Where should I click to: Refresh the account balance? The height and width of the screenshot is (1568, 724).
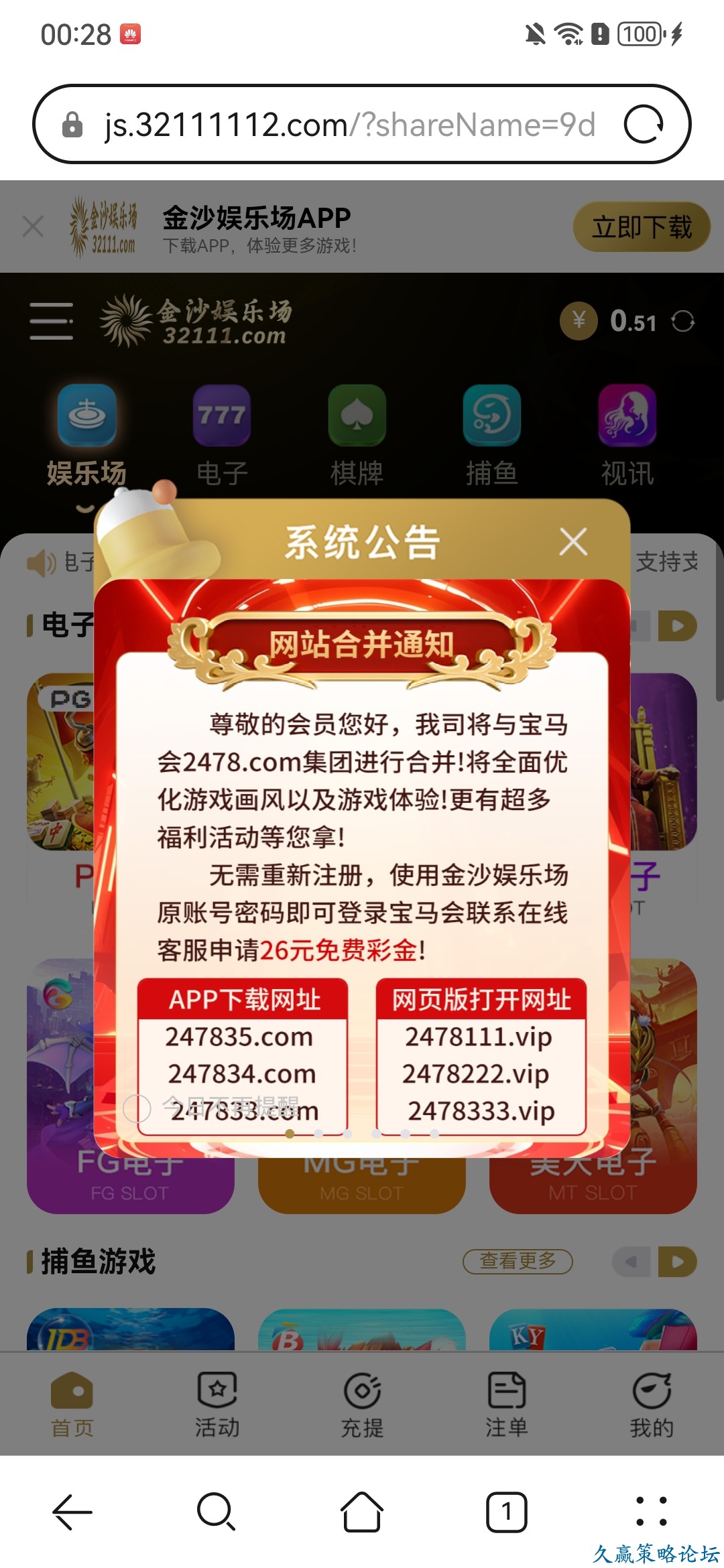pyautogui.click(x=682, y=321)
